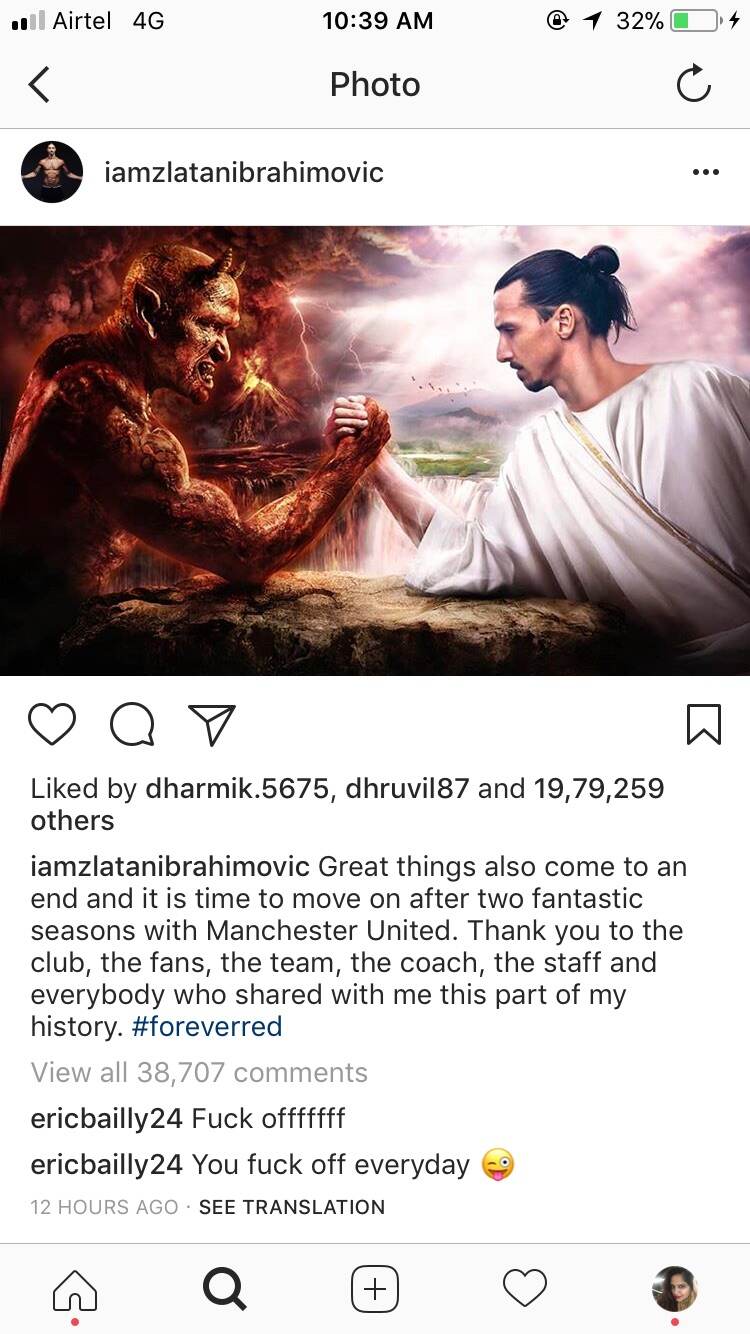Bookmark this post
This screenshot has height=1334, width=750.
point(704,725)
